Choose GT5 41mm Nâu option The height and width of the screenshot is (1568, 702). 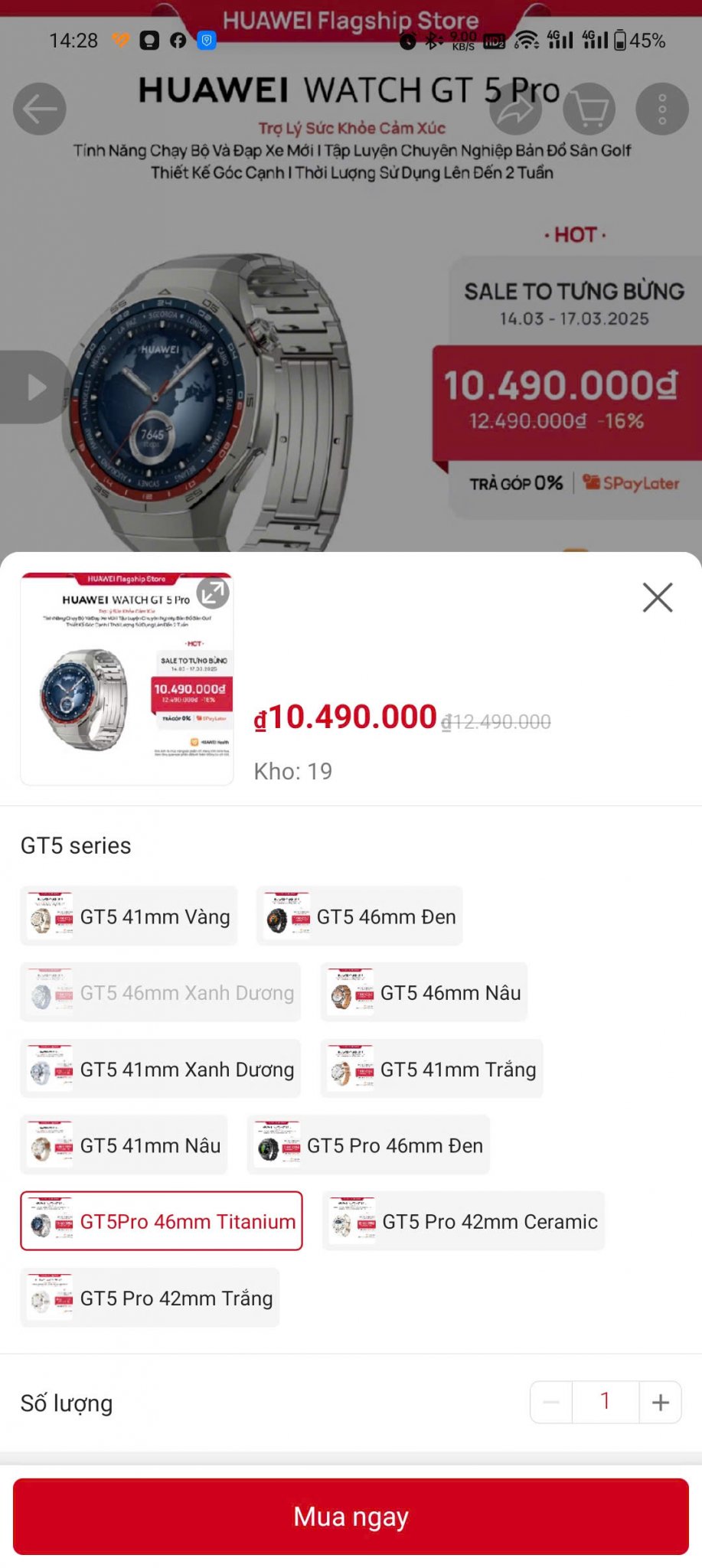124,1145
